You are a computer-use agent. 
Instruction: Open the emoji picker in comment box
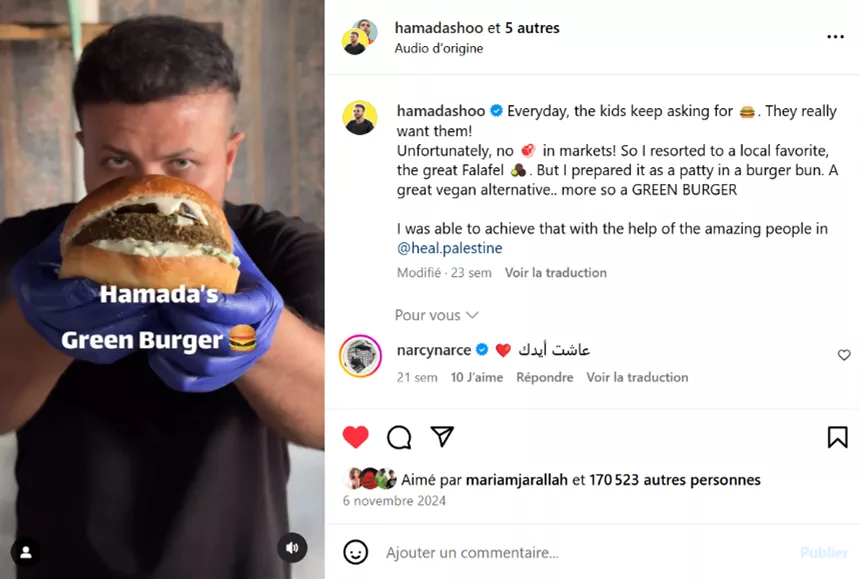coord(355,552)
